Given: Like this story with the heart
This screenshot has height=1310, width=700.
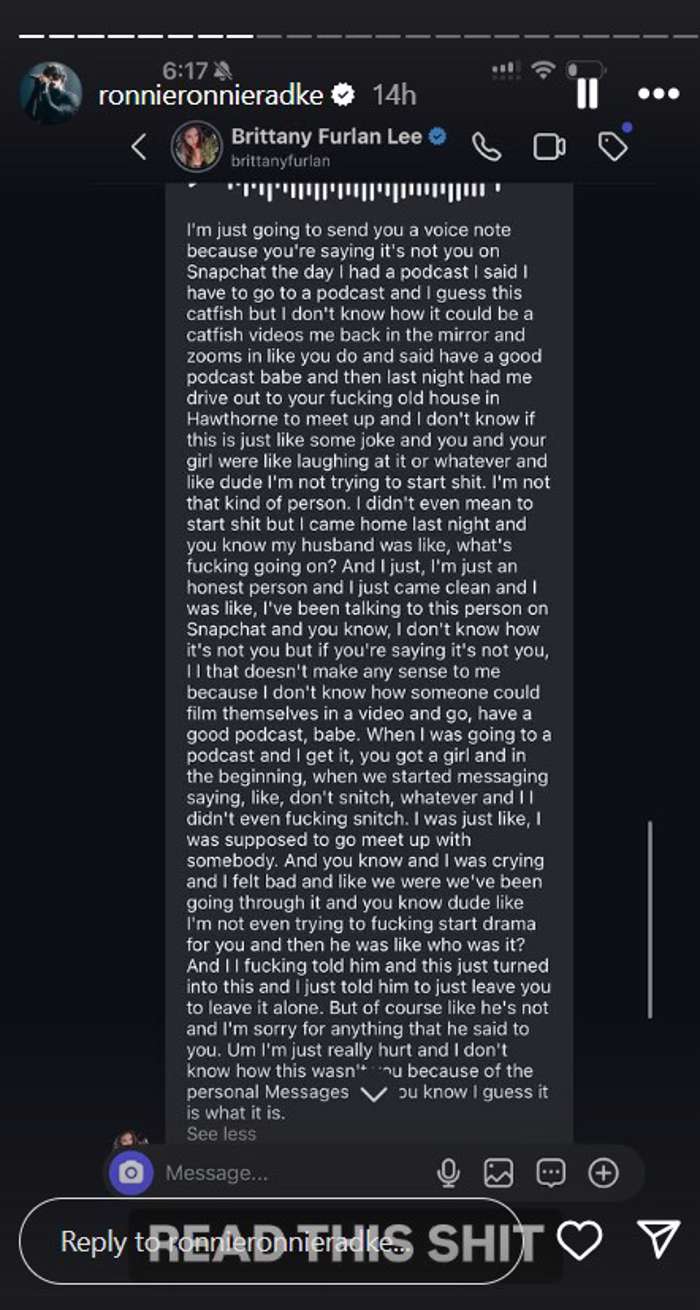Looking at the screenshot, I should click(x=579, y=1241).
